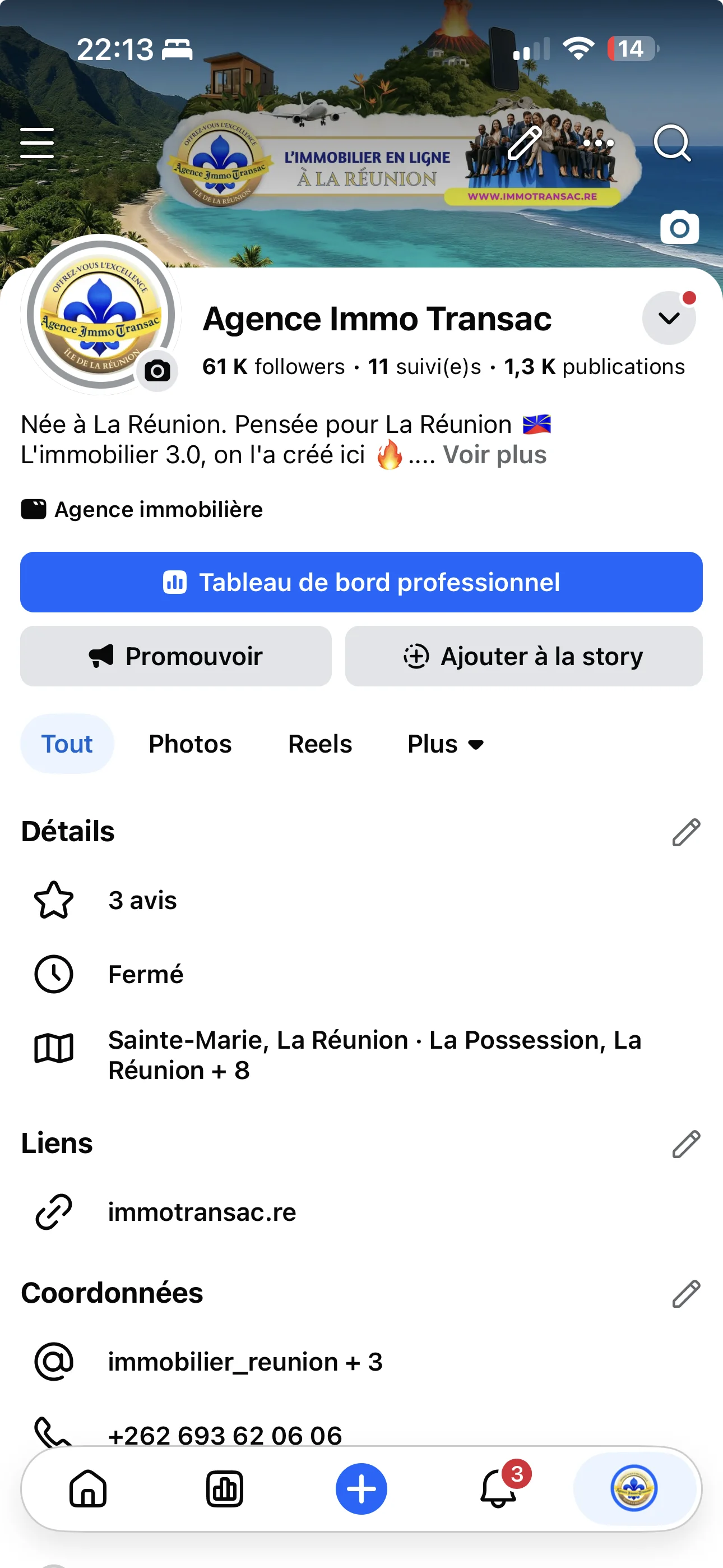This screenshot has width=723, height=1568.
Task: Edit the Liens section pencil icon
Action: click(685, 1143)
